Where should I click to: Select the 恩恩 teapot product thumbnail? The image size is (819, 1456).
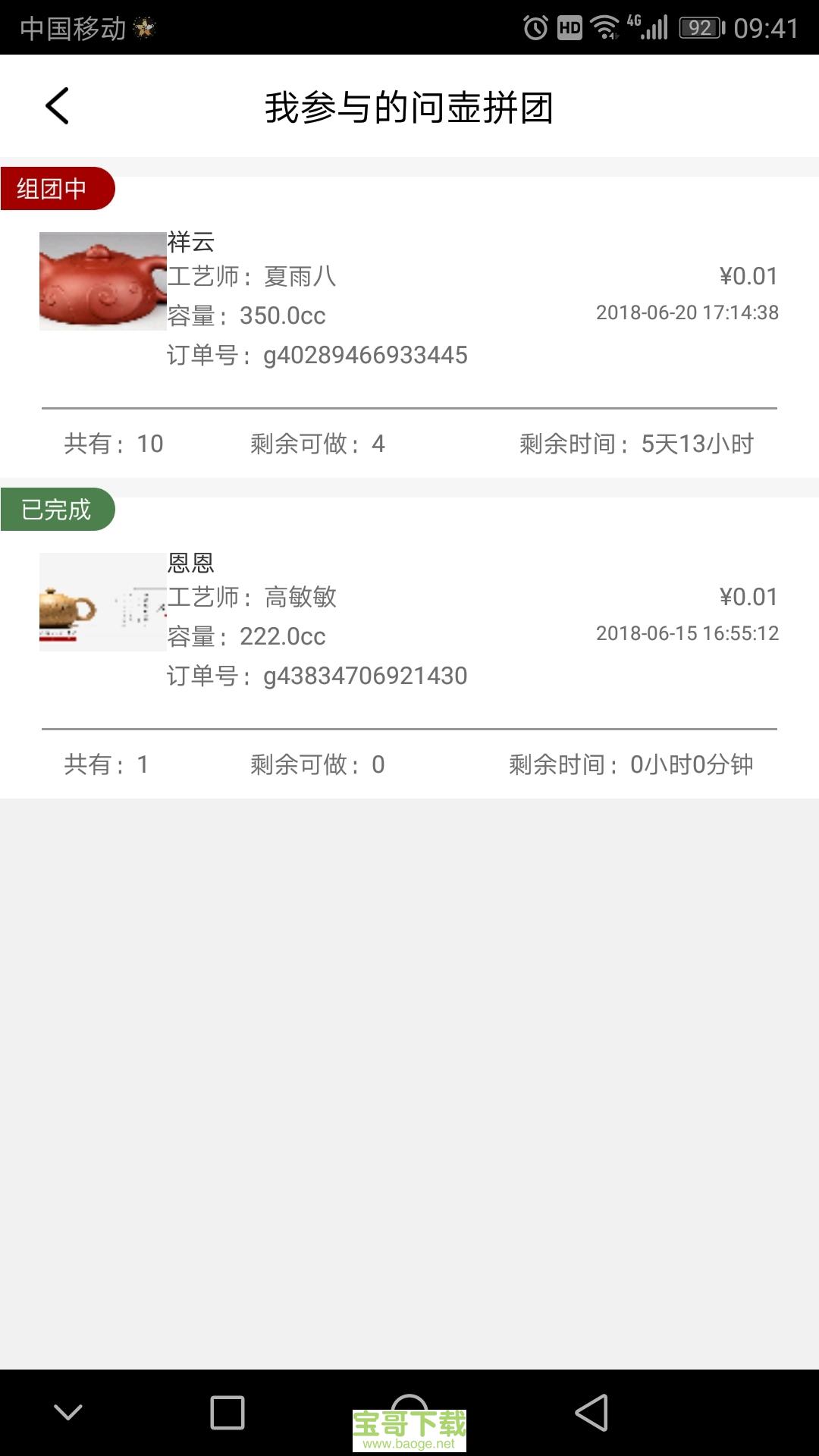coord(99,603)
